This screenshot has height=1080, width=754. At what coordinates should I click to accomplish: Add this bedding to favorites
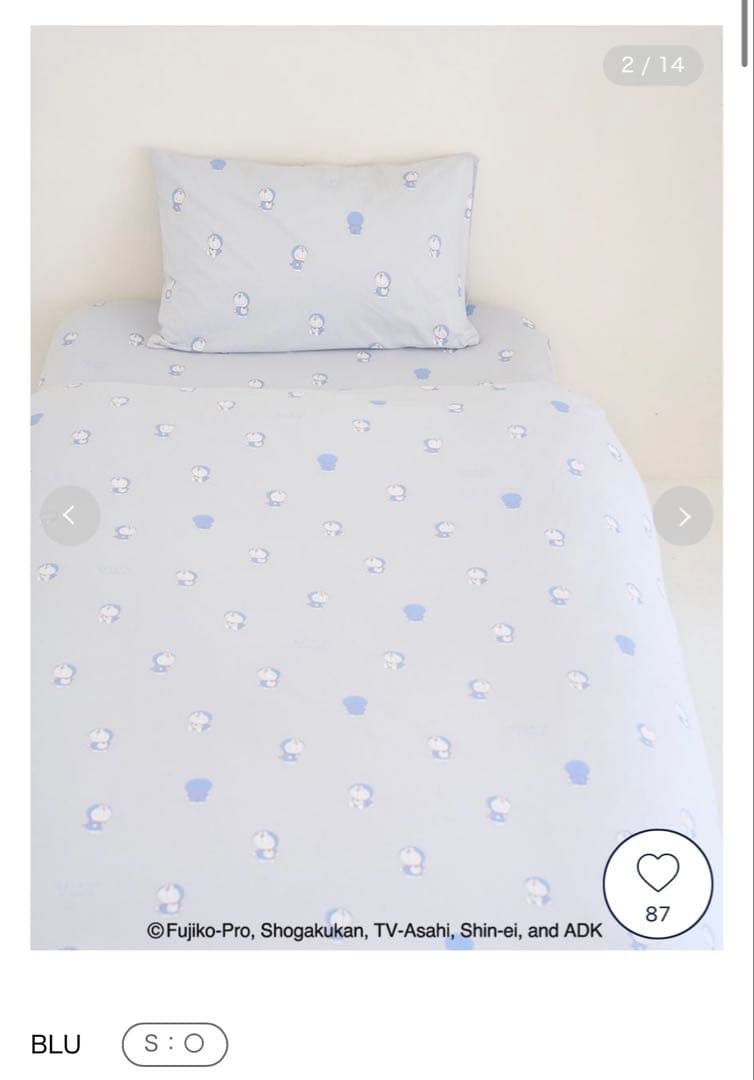pyautogui.click(x=658, y=873)
